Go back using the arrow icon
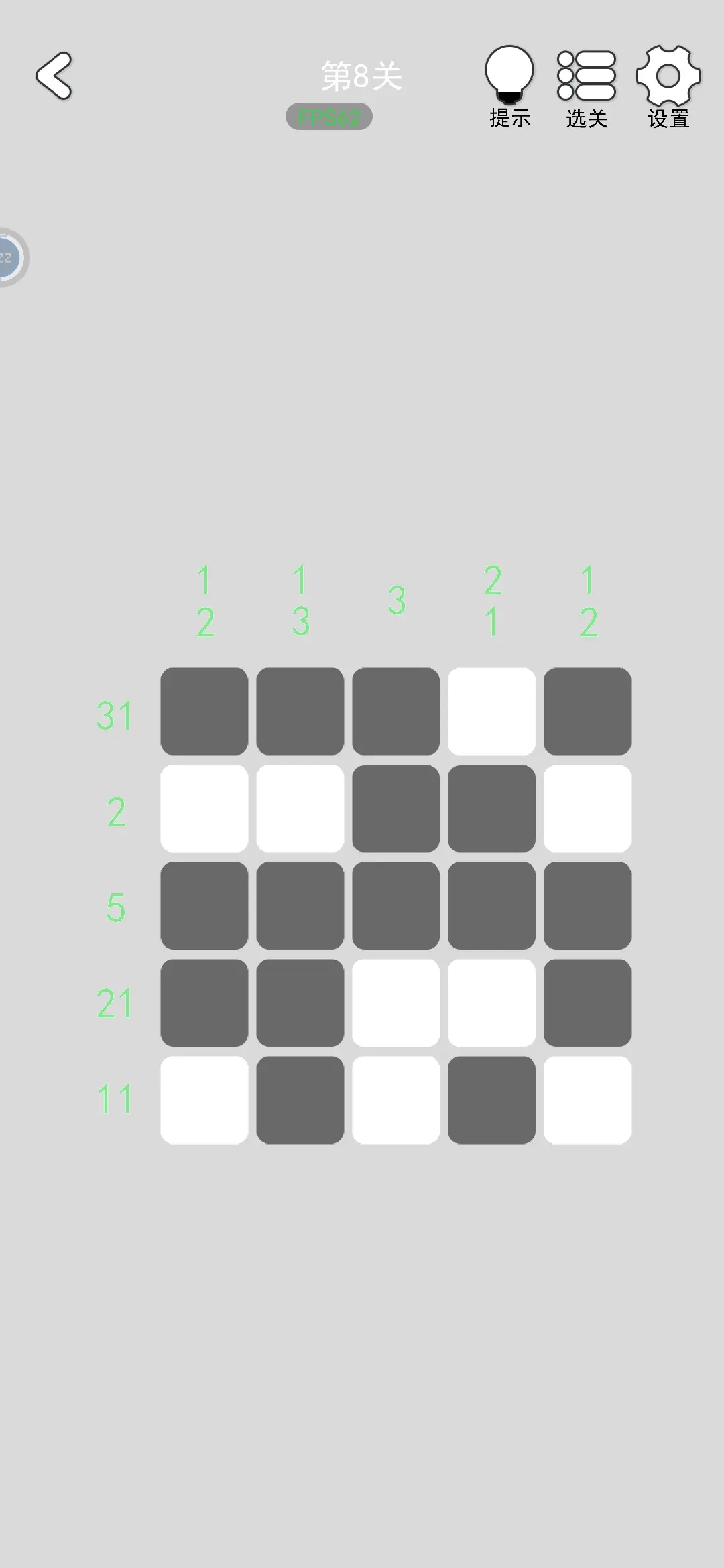Viewport: 724px width, 1568px height. click(54, 76)
